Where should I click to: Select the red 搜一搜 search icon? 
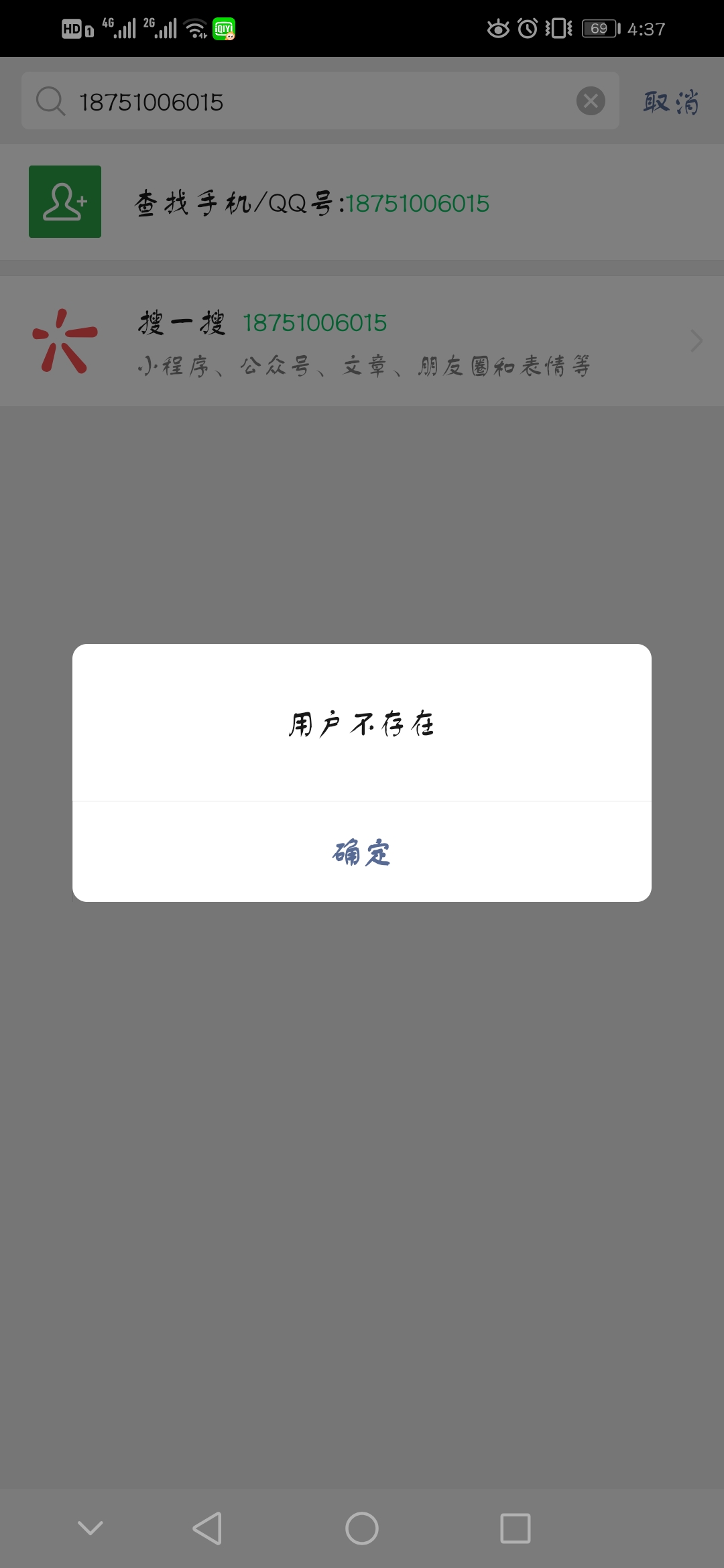[x=65, y=340]
